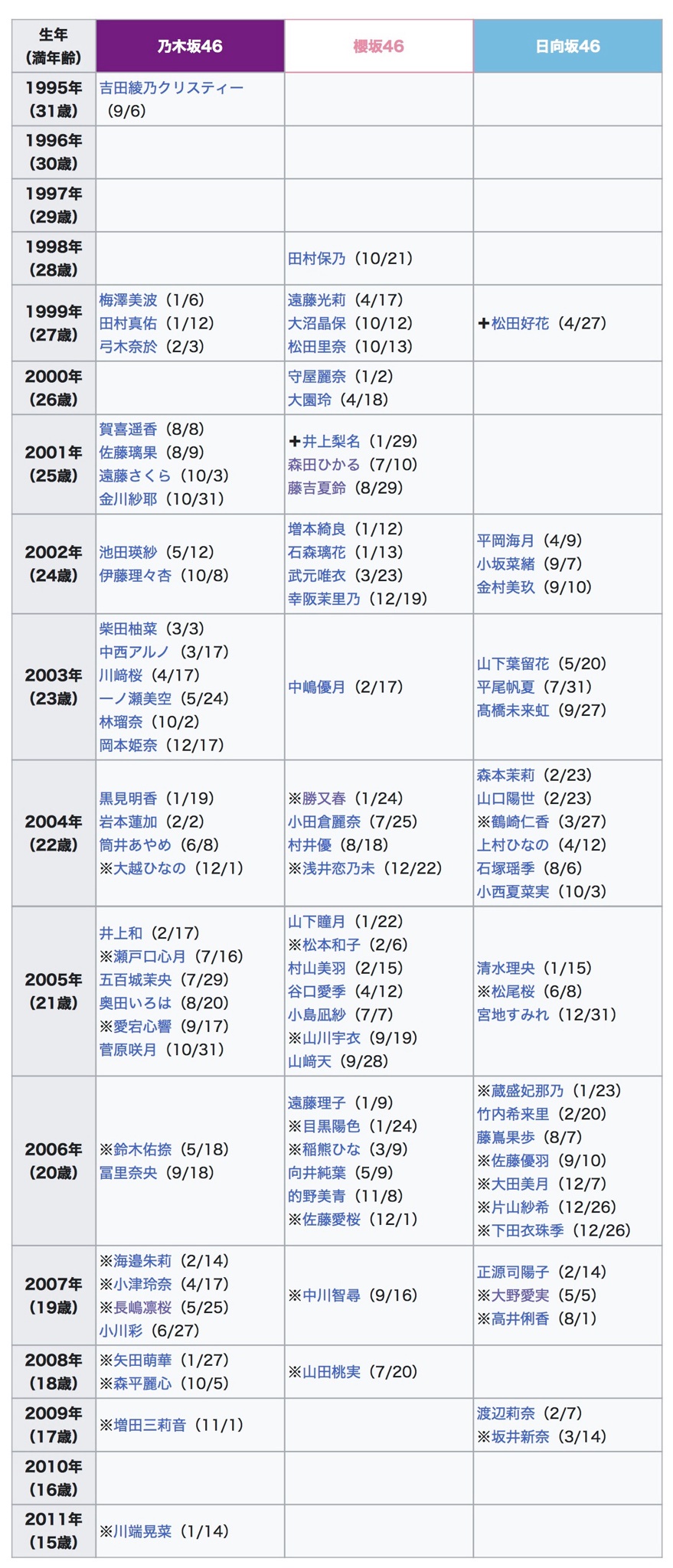
Task: Open 小坂菜緒's linked page
Action: point(506,563)
